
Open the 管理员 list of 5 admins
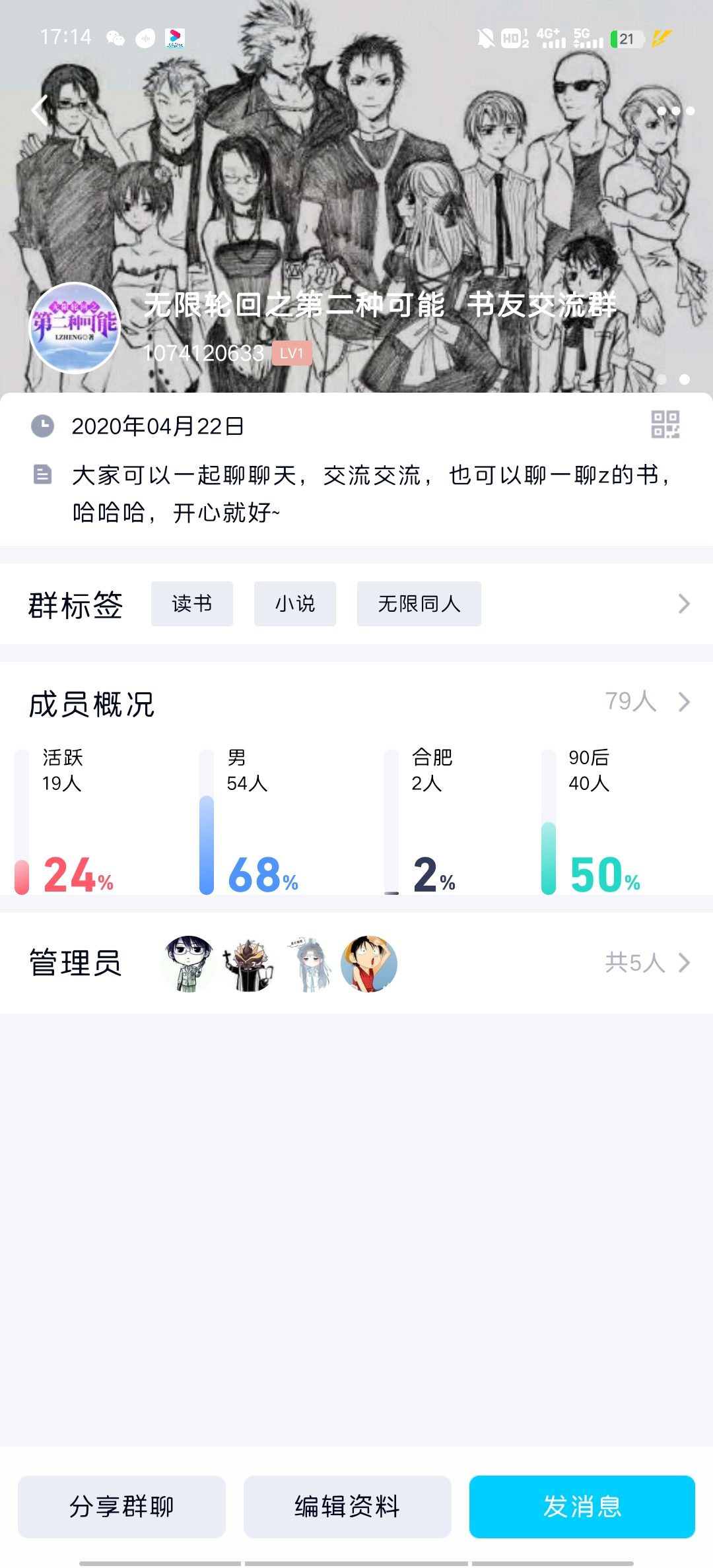pos(647,963)
